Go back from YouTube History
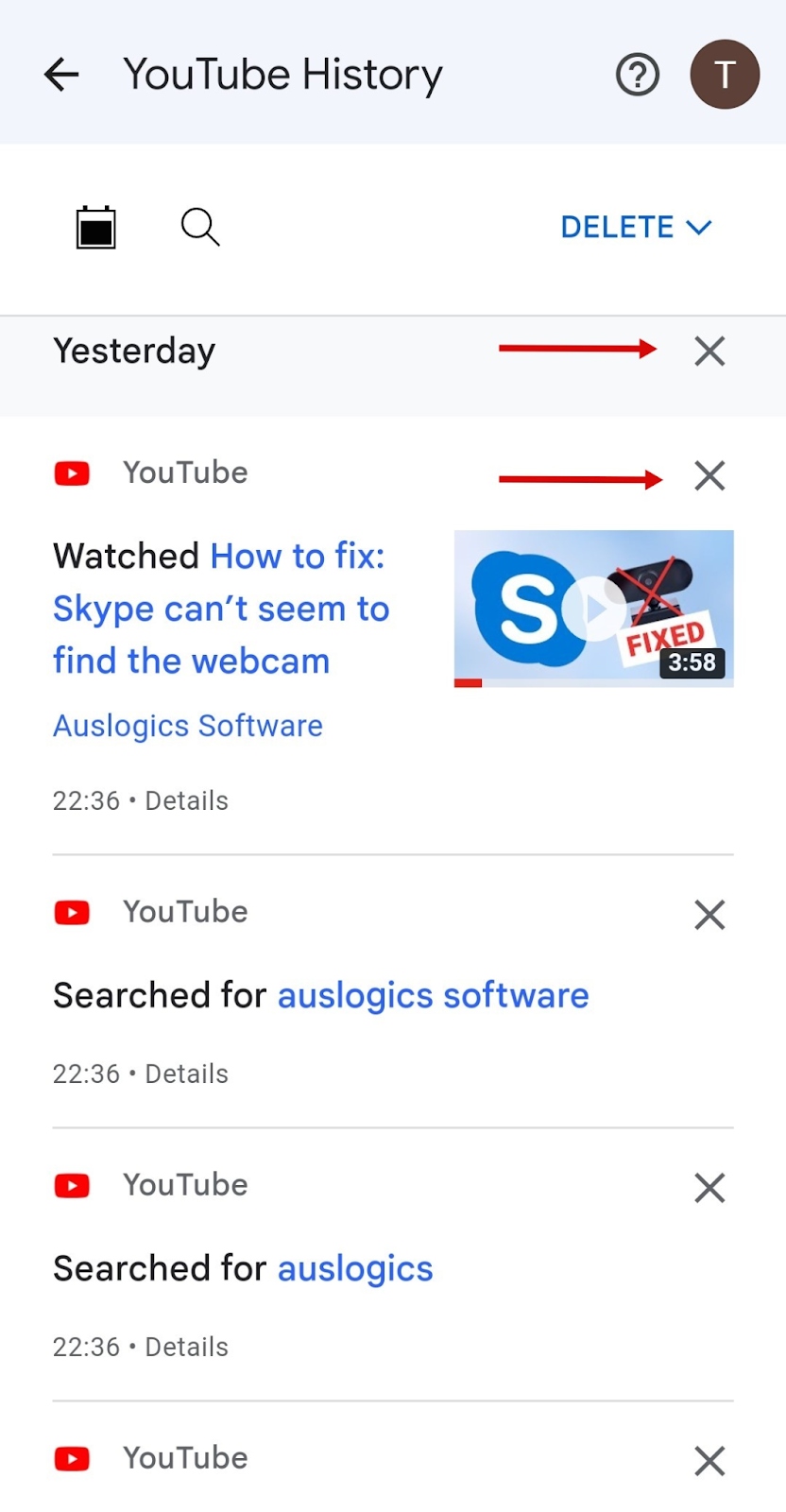 coord(61,75)
